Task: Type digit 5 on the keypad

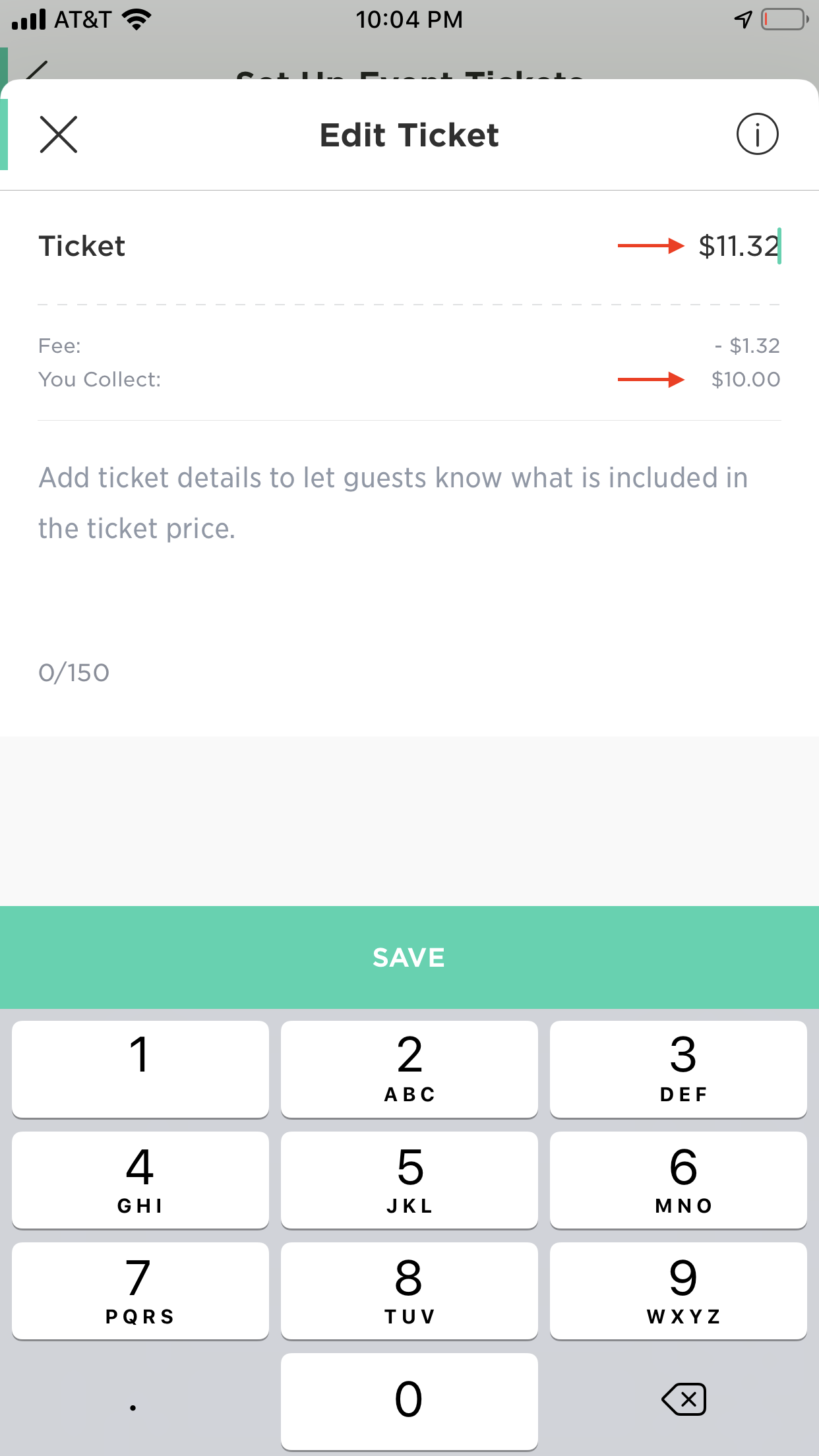Action: click(x=409, y=1180)
